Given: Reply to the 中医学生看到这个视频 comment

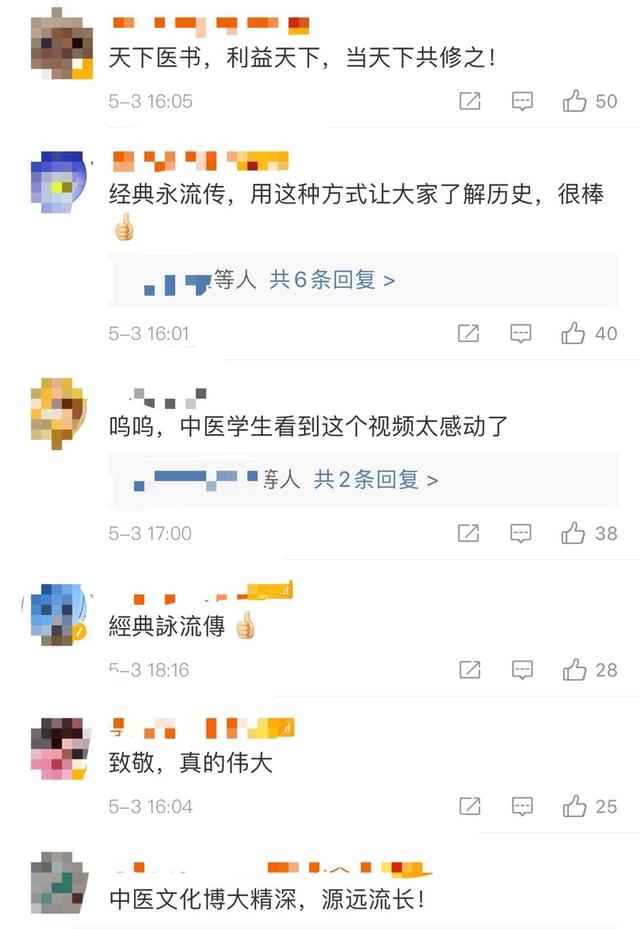Looking at the screenshot, I should pyautogui.click(x=521, y=533).
